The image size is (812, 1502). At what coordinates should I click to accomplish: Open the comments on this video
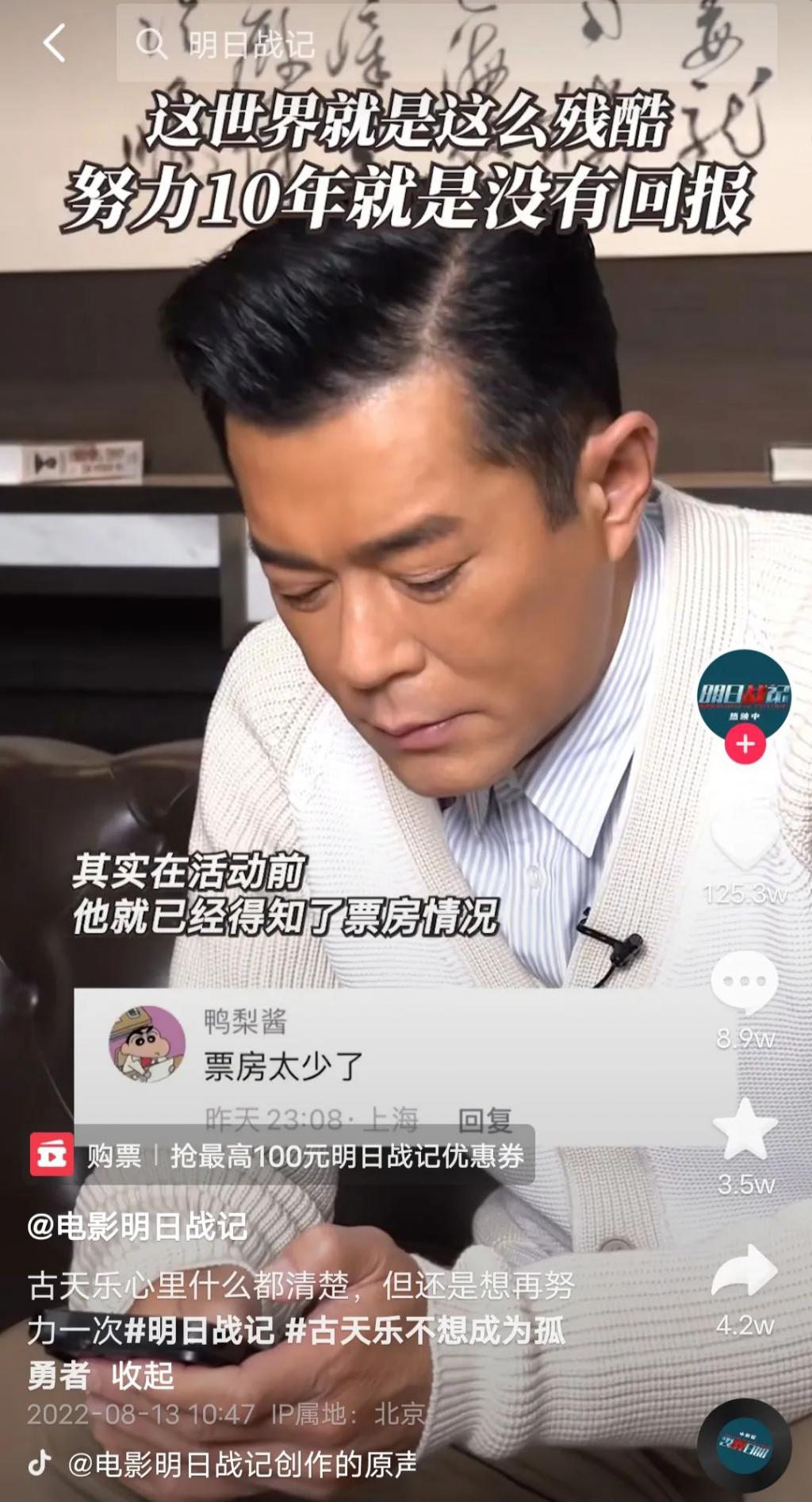pos(745,982)
